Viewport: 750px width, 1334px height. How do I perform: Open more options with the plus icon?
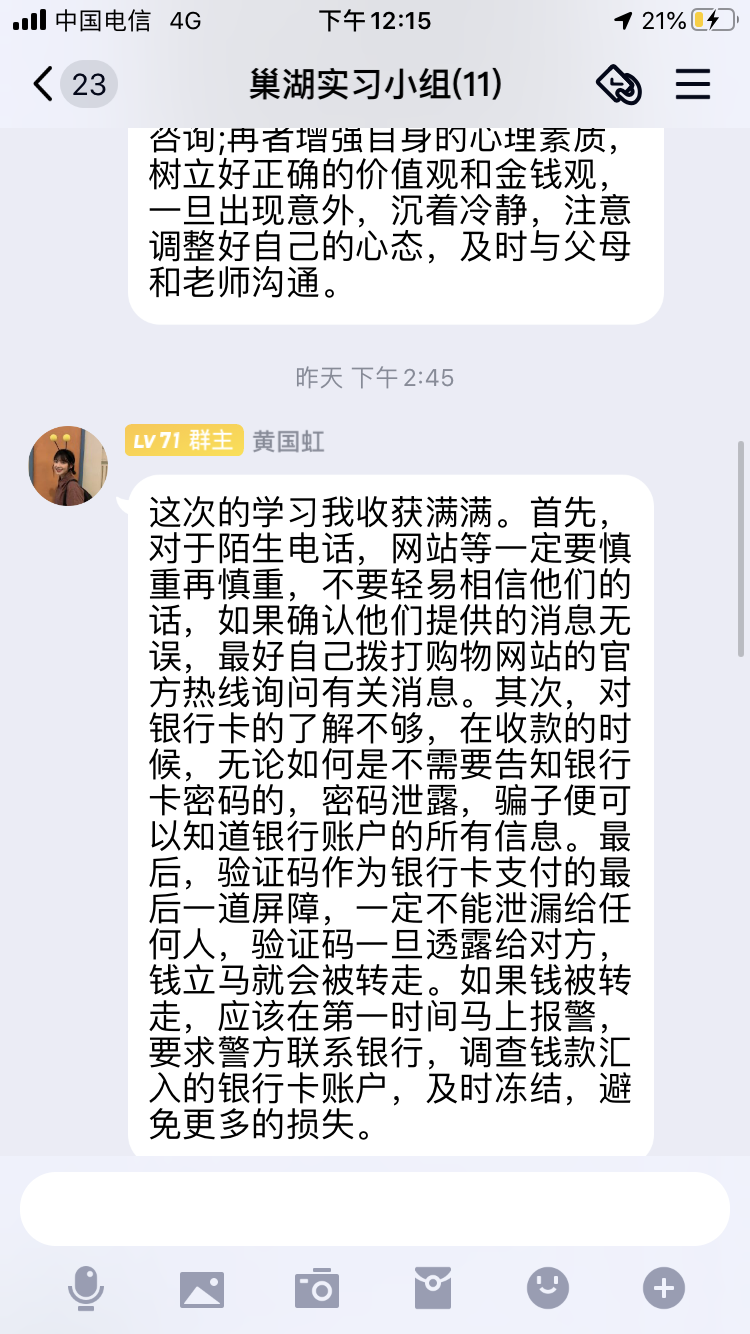664,1288
